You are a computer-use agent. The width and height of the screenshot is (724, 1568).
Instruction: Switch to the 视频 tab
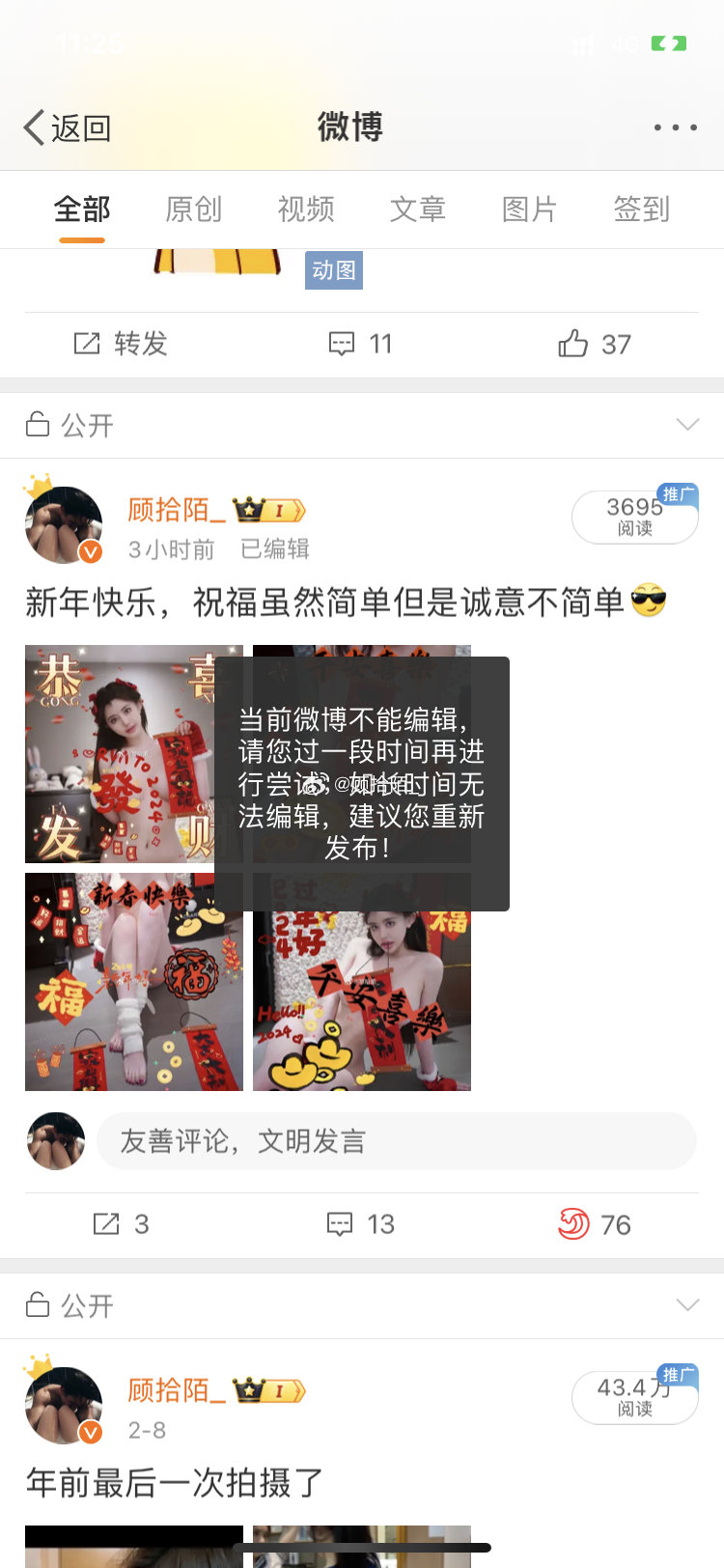point(305,209)
